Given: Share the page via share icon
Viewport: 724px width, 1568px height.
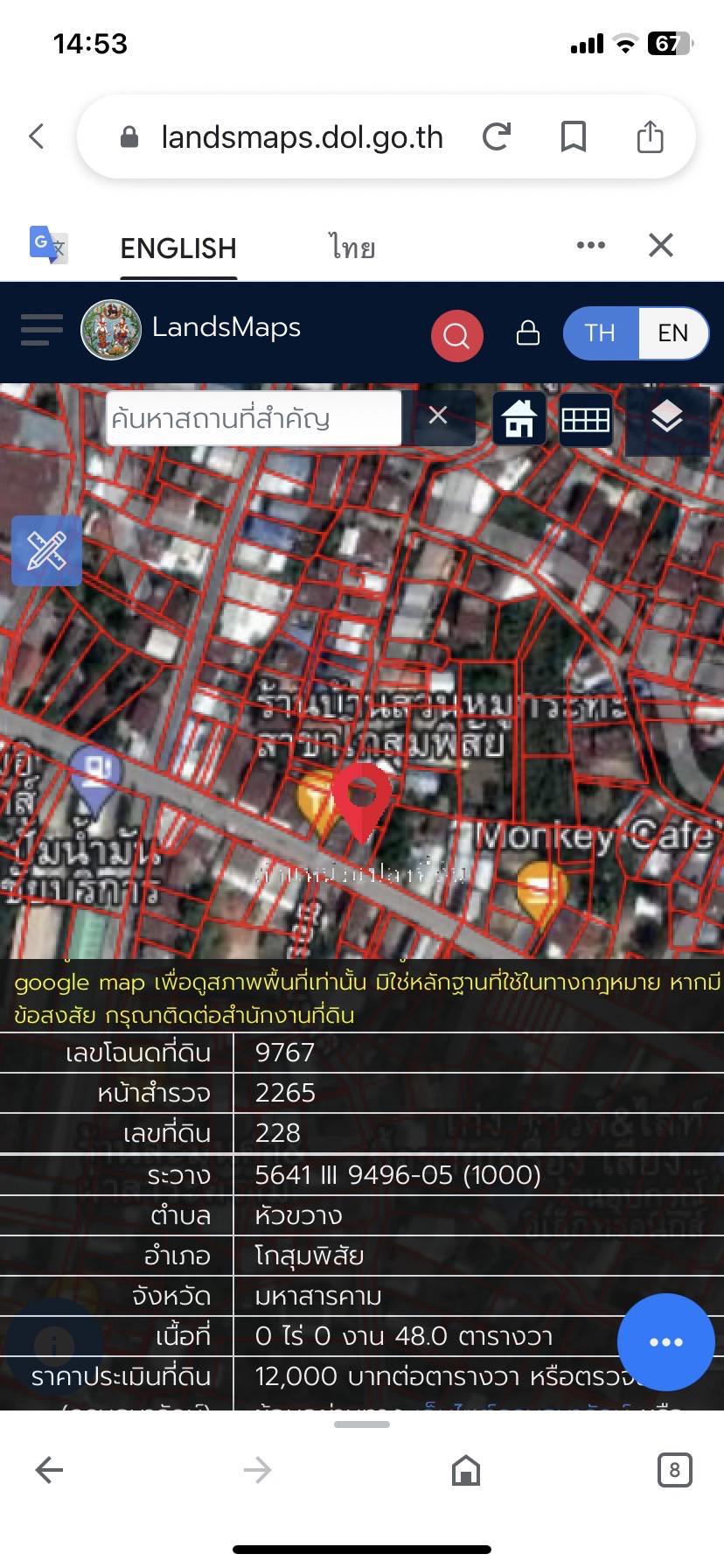Looking at the screenshot, I should coord(650,136).
